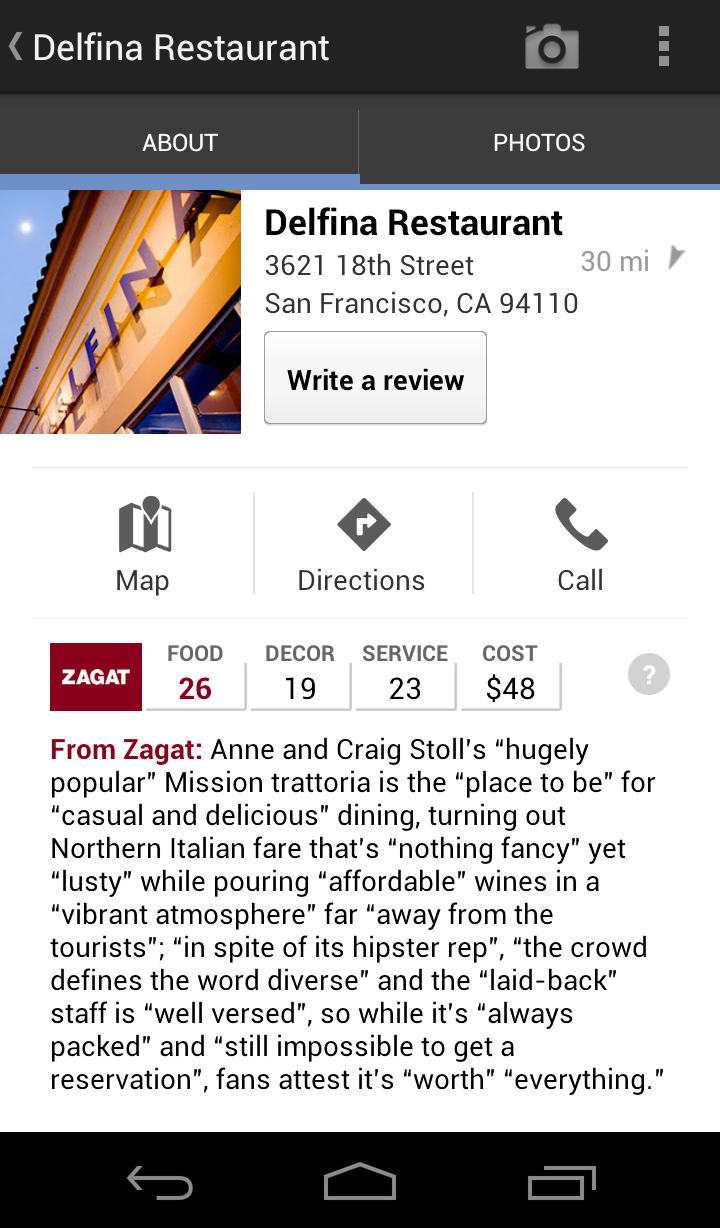Write a review for Delfina Restaurant
Screen dimensions: 720x1228
point(375,379)
